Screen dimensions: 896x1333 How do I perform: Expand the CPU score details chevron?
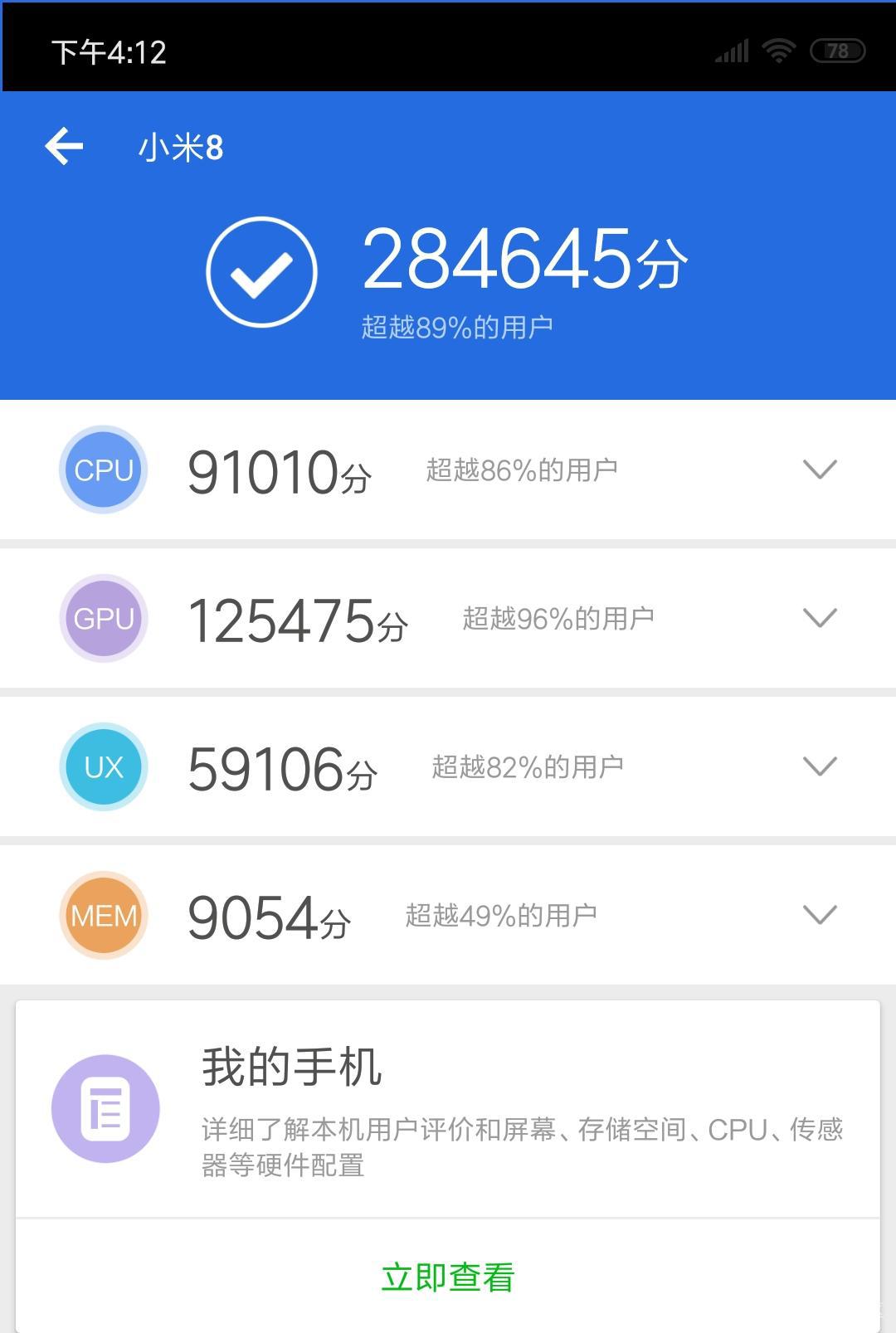point(820,469)
